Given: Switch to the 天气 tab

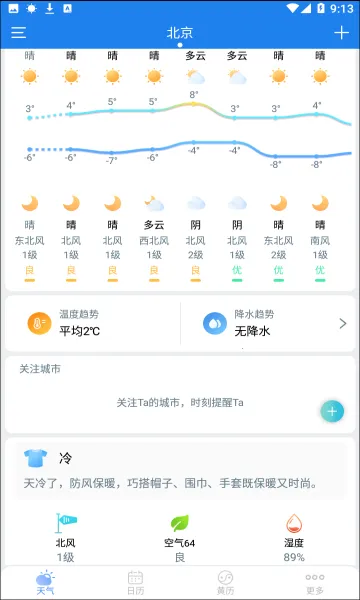Looking at the screenshot, I should (45, 583).
